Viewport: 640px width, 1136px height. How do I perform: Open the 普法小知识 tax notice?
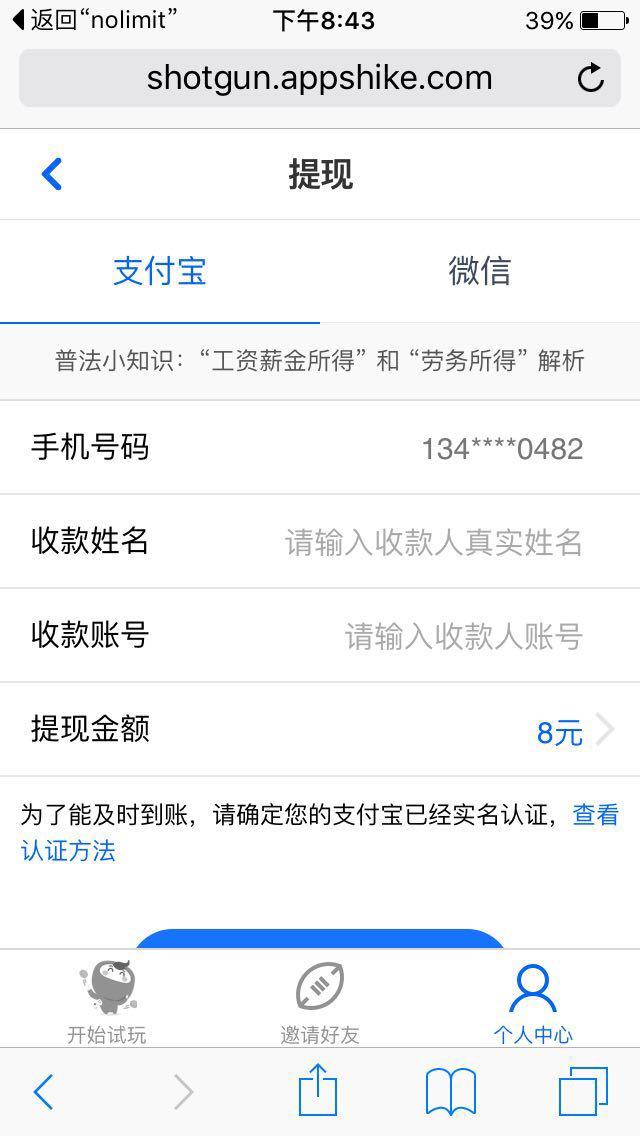pyautogui.click(x=320, y=361)
